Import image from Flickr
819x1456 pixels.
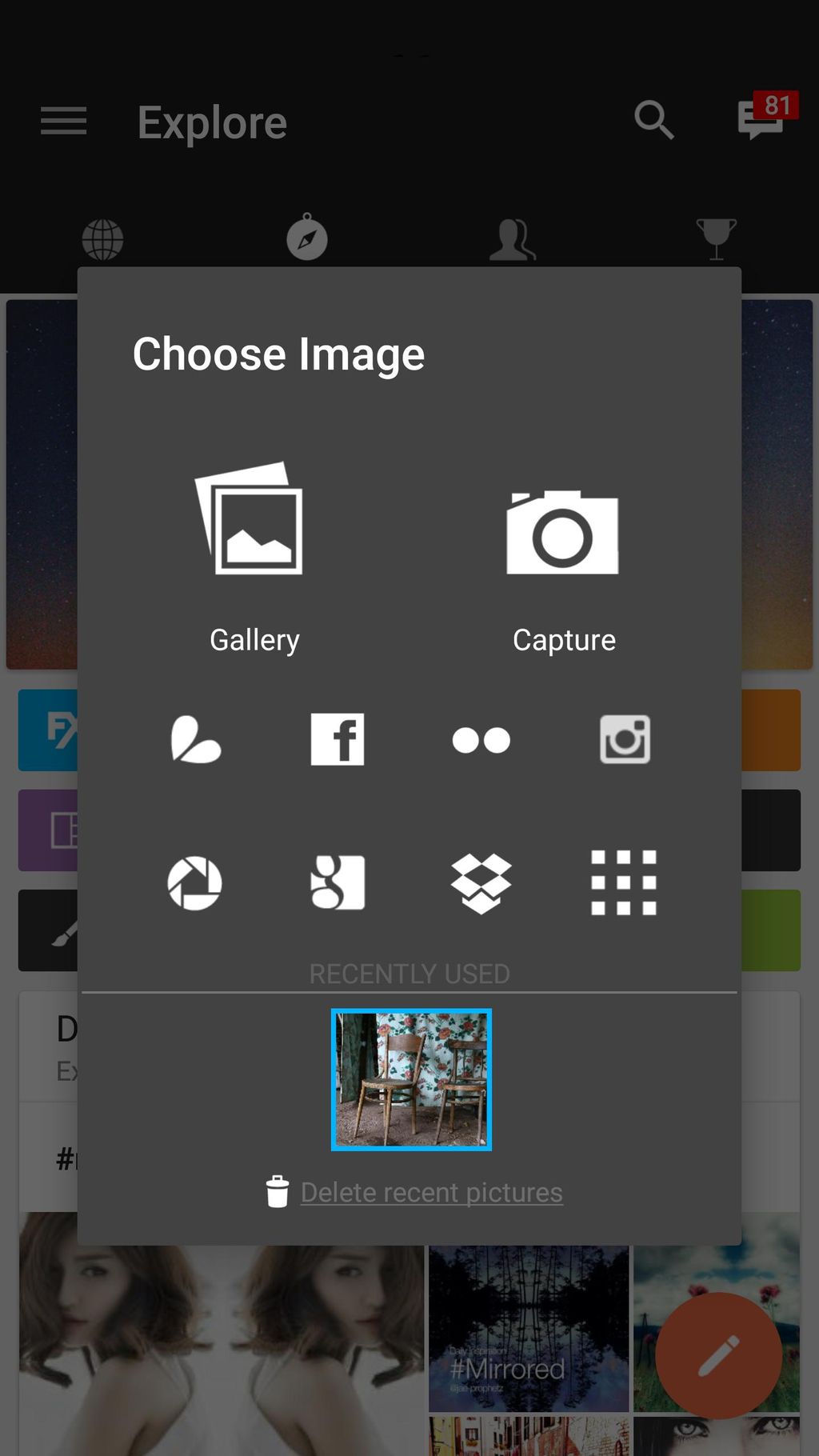click(x=481, y=740)
